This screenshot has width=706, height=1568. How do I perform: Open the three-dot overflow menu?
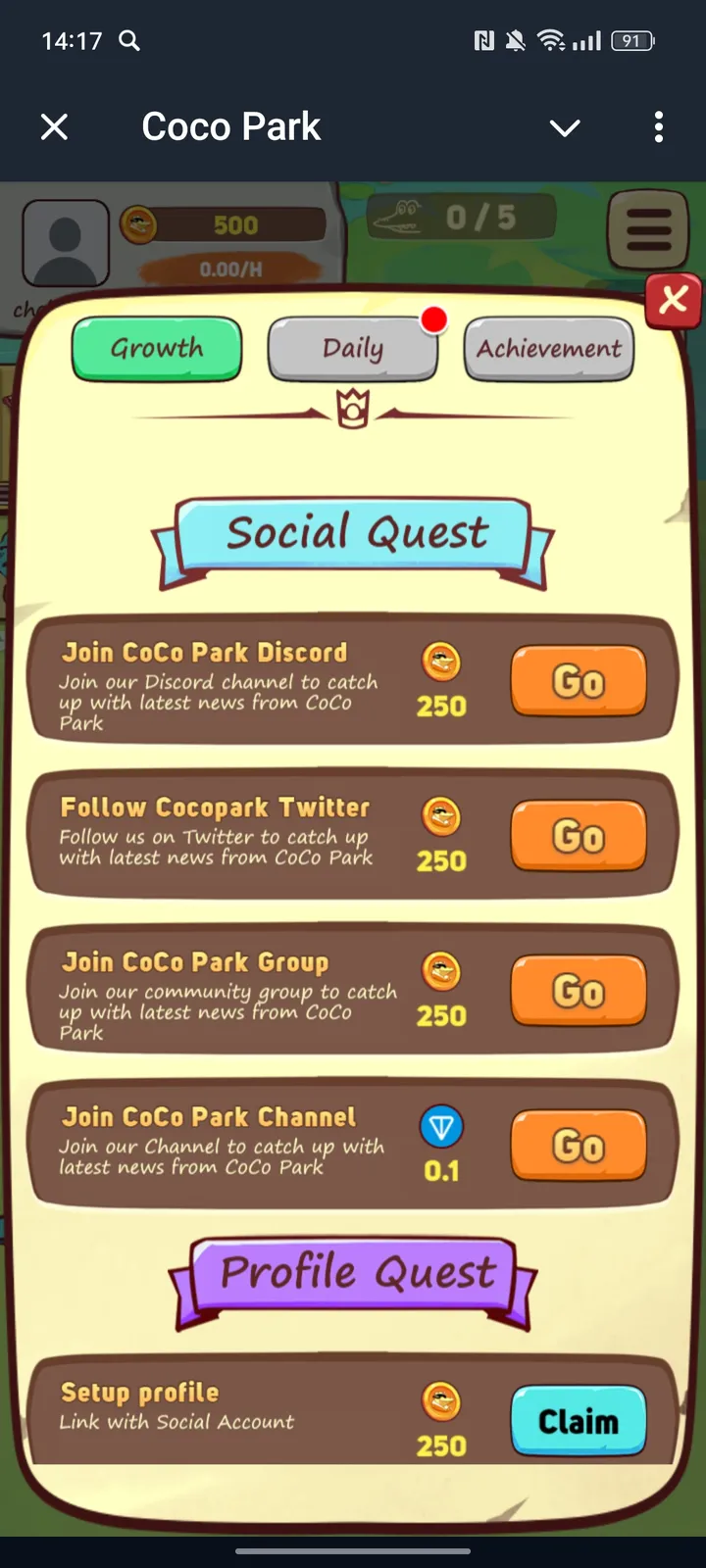pyautogui.click(x=659, y=127)
